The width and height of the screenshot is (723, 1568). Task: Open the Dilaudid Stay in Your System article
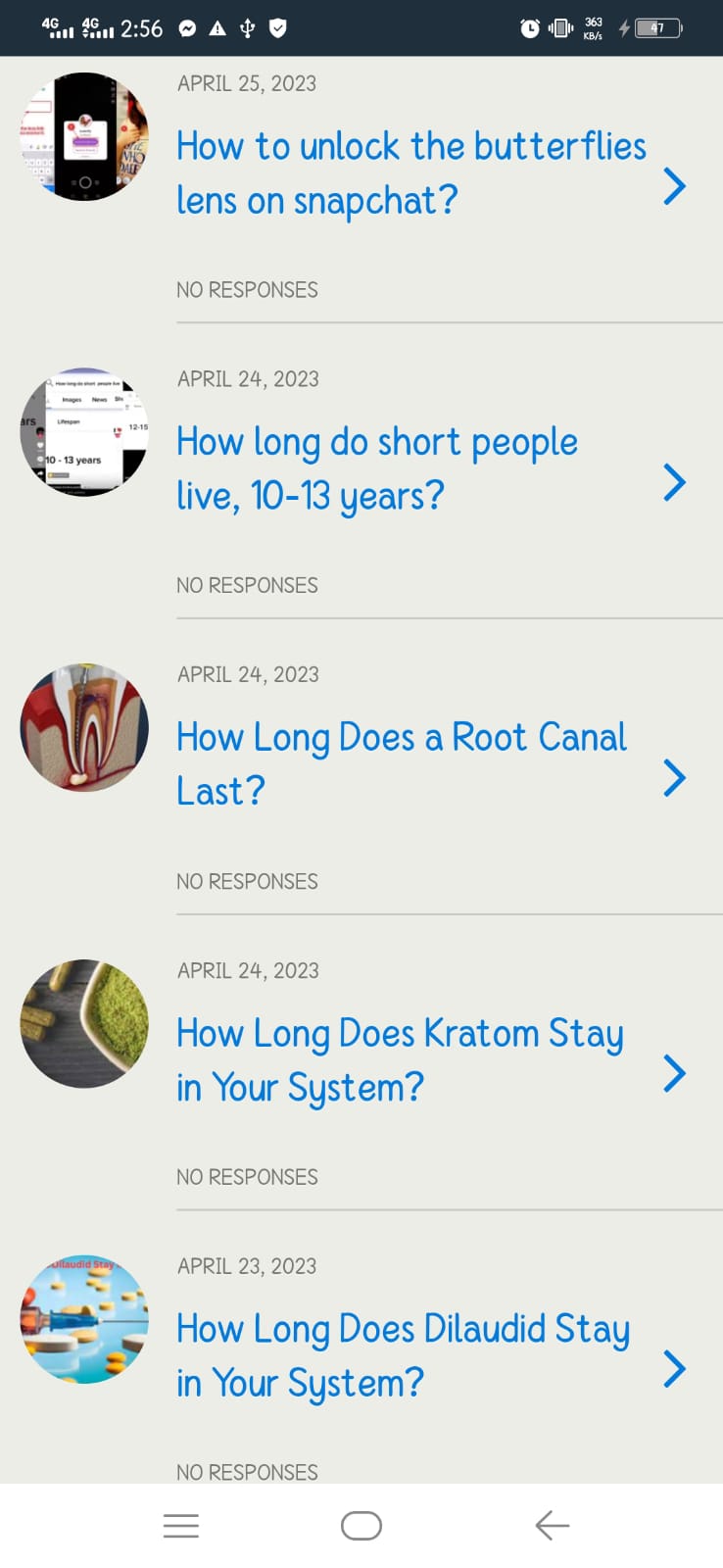click(x=403, y=1356)
